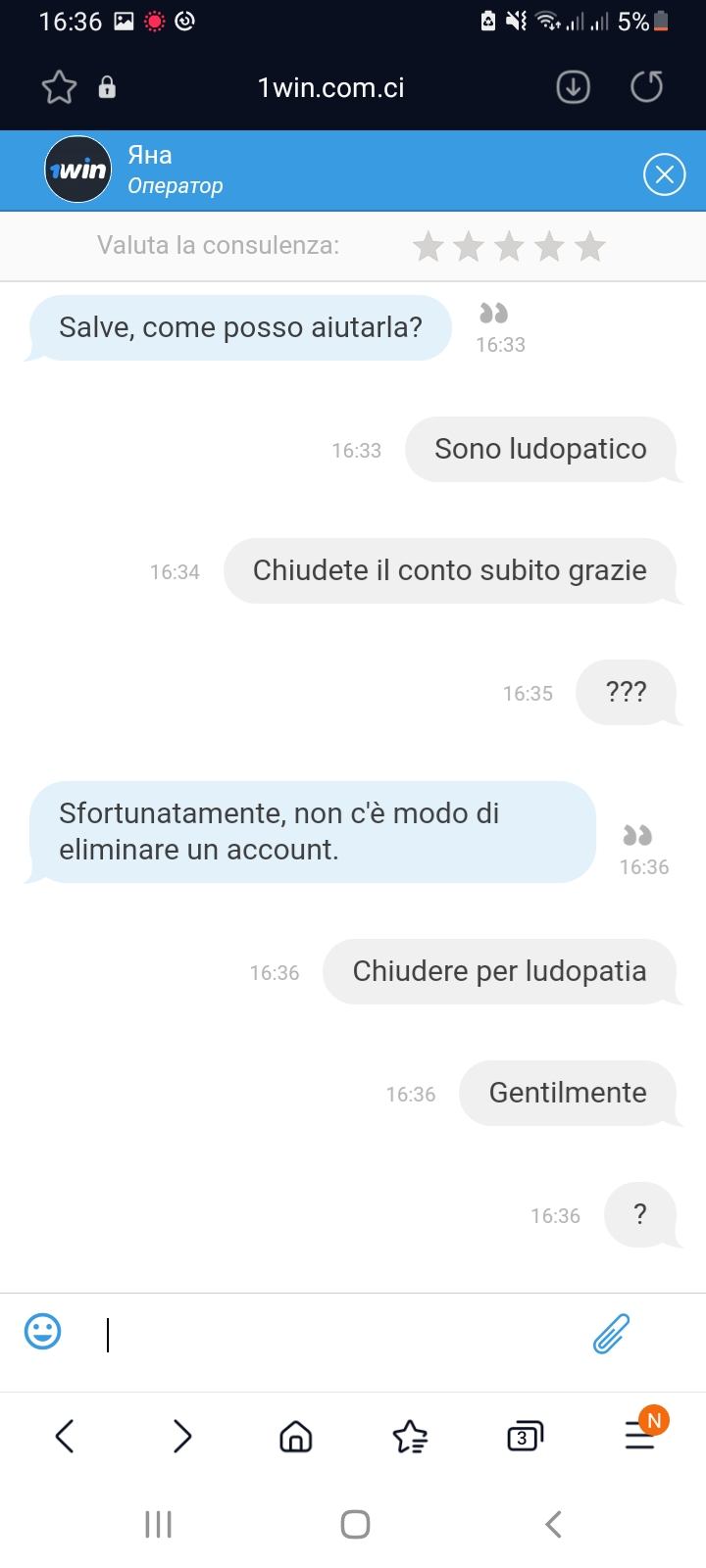
Task: Open the browser home page
Action: pos(295,1437)
